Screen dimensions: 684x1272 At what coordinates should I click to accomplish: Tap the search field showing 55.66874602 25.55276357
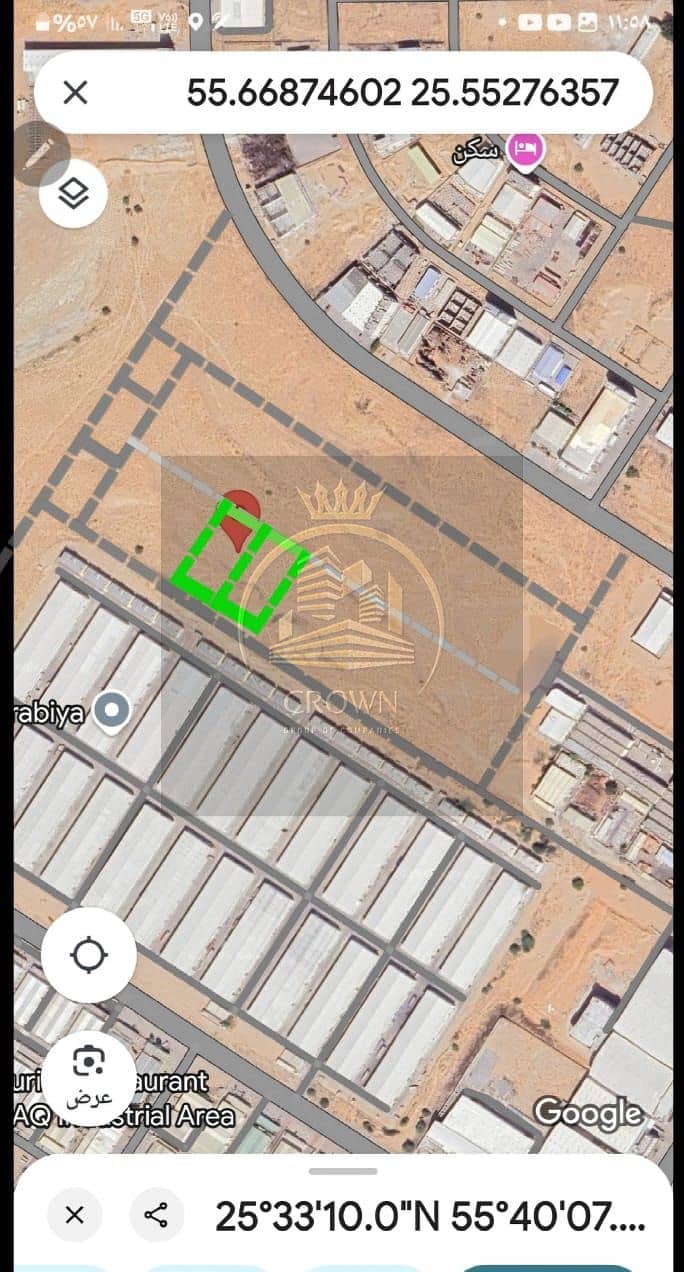402,93
